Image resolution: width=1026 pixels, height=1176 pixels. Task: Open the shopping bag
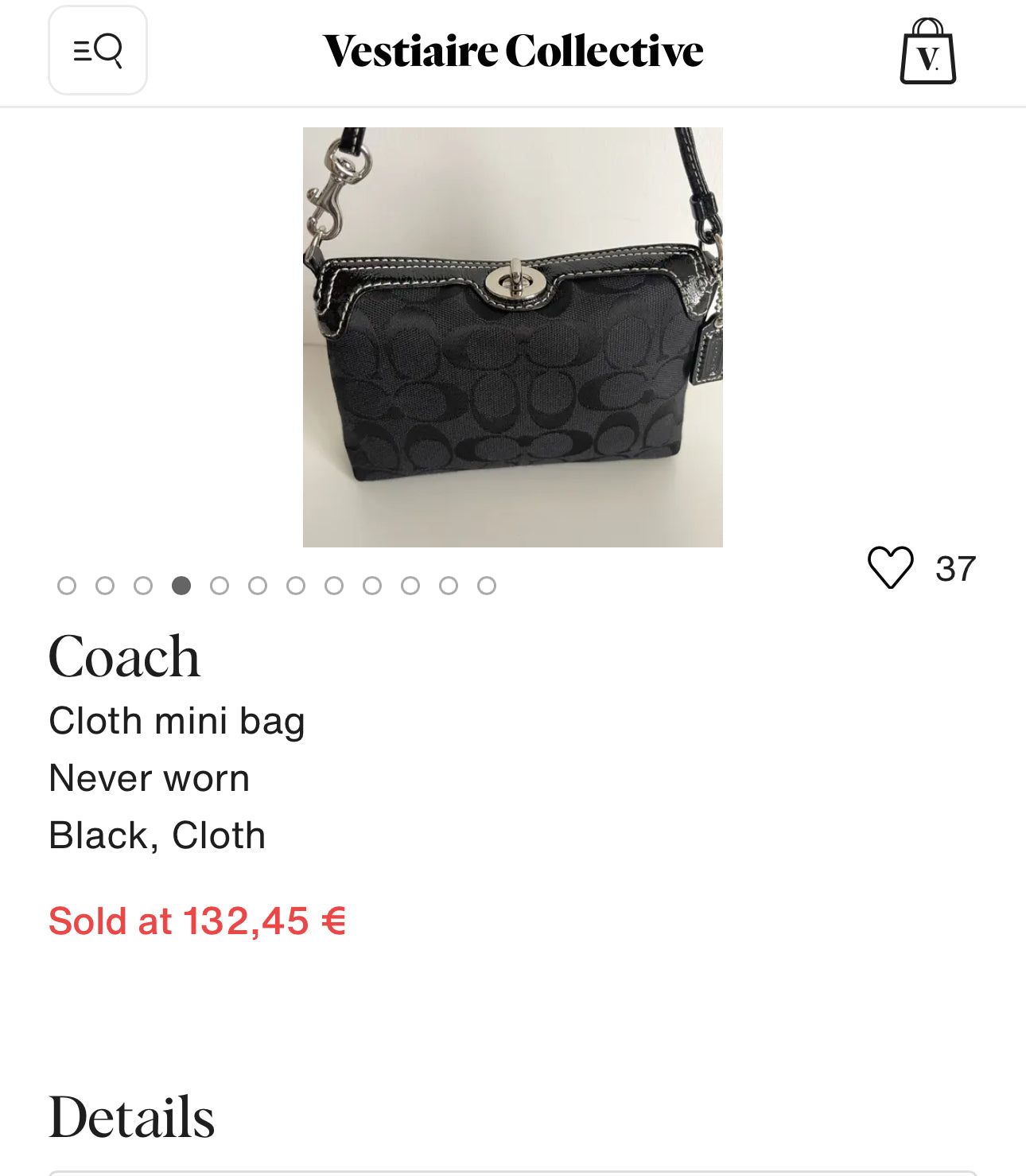click(927, 52)
